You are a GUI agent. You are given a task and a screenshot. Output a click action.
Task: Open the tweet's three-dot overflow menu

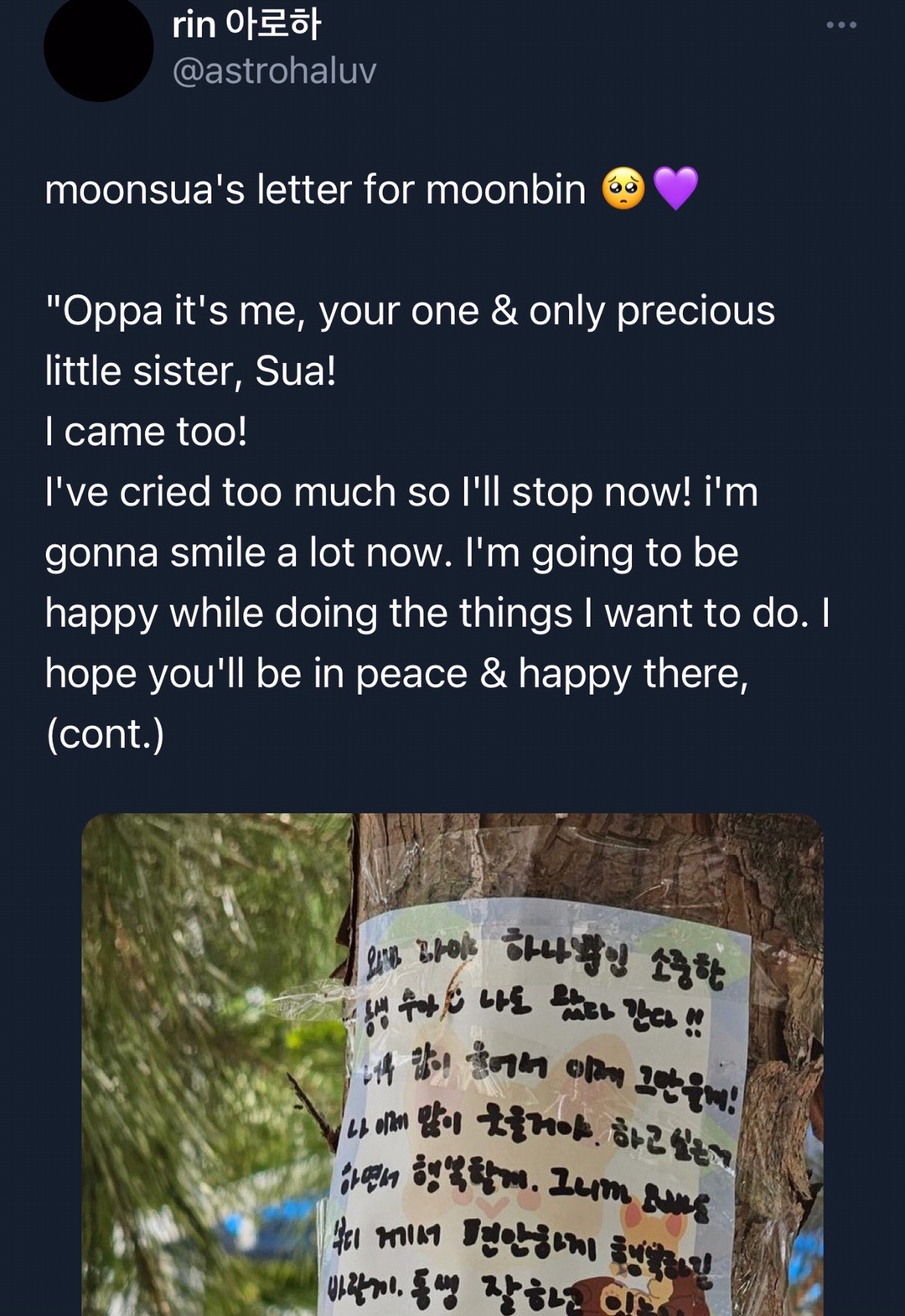(x=841, y=25)
